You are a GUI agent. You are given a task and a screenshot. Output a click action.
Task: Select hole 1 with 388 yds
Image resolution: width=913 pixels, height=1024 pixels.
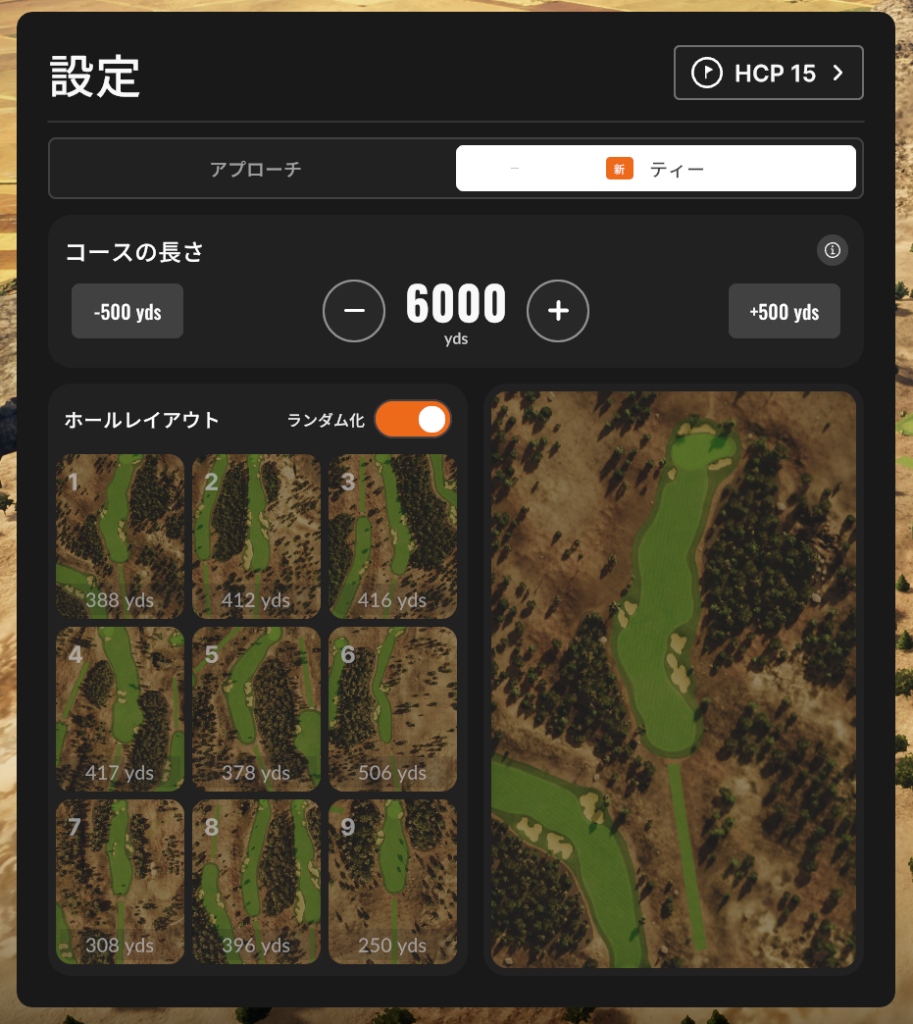(x=120, y=537)
